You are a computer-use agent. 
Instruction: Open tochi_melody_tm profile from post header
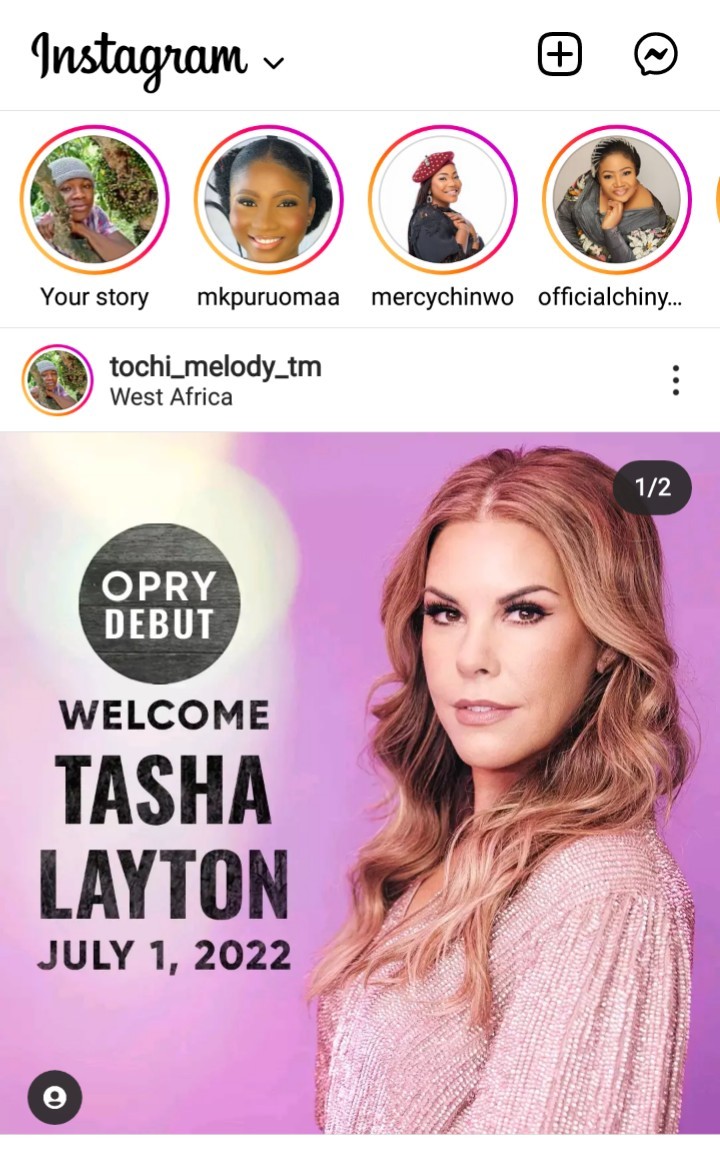(215, 367)
